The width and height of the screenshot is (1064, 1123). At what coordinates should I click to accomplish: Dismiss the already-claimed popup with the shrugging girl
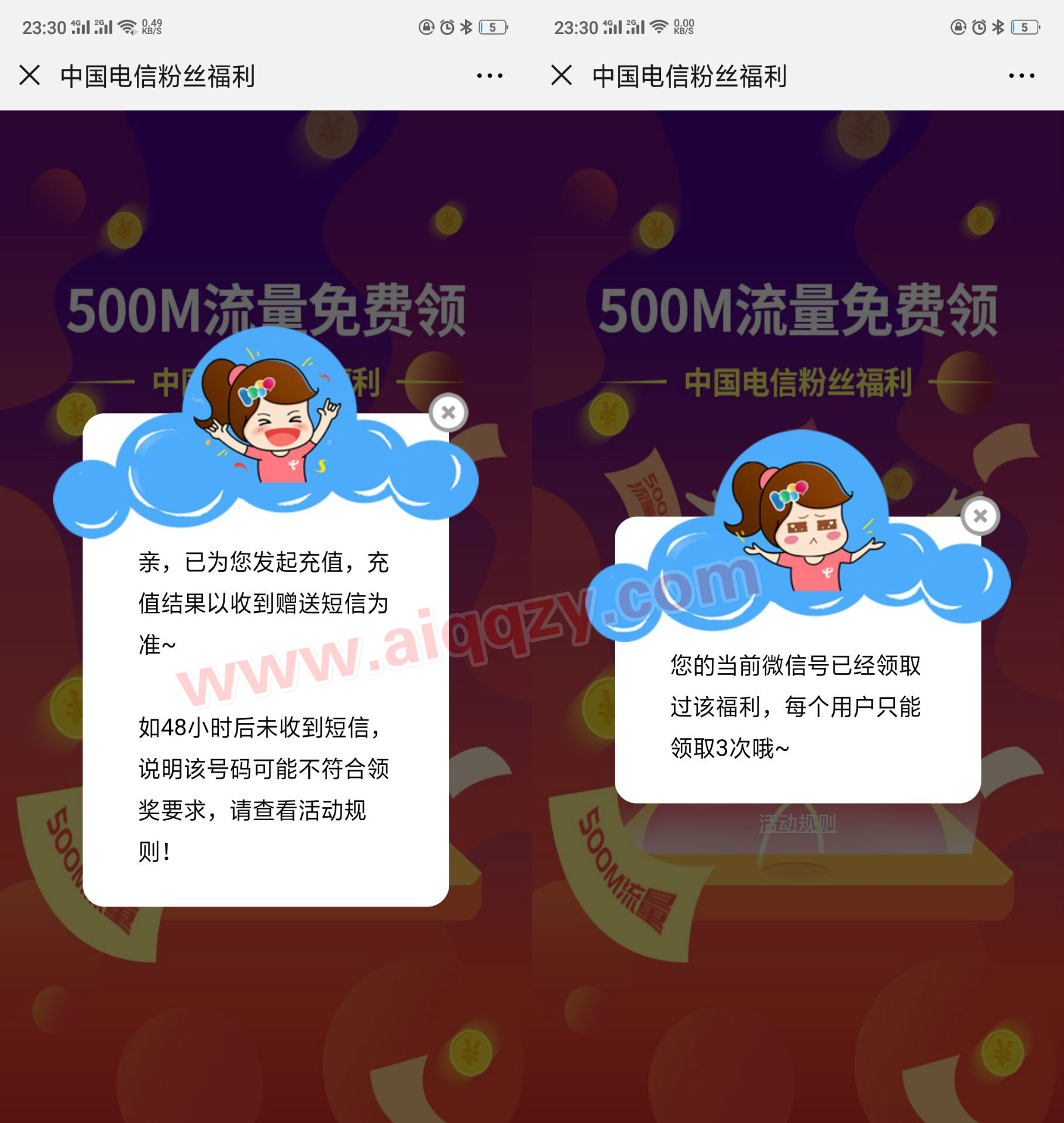(980, 516)
